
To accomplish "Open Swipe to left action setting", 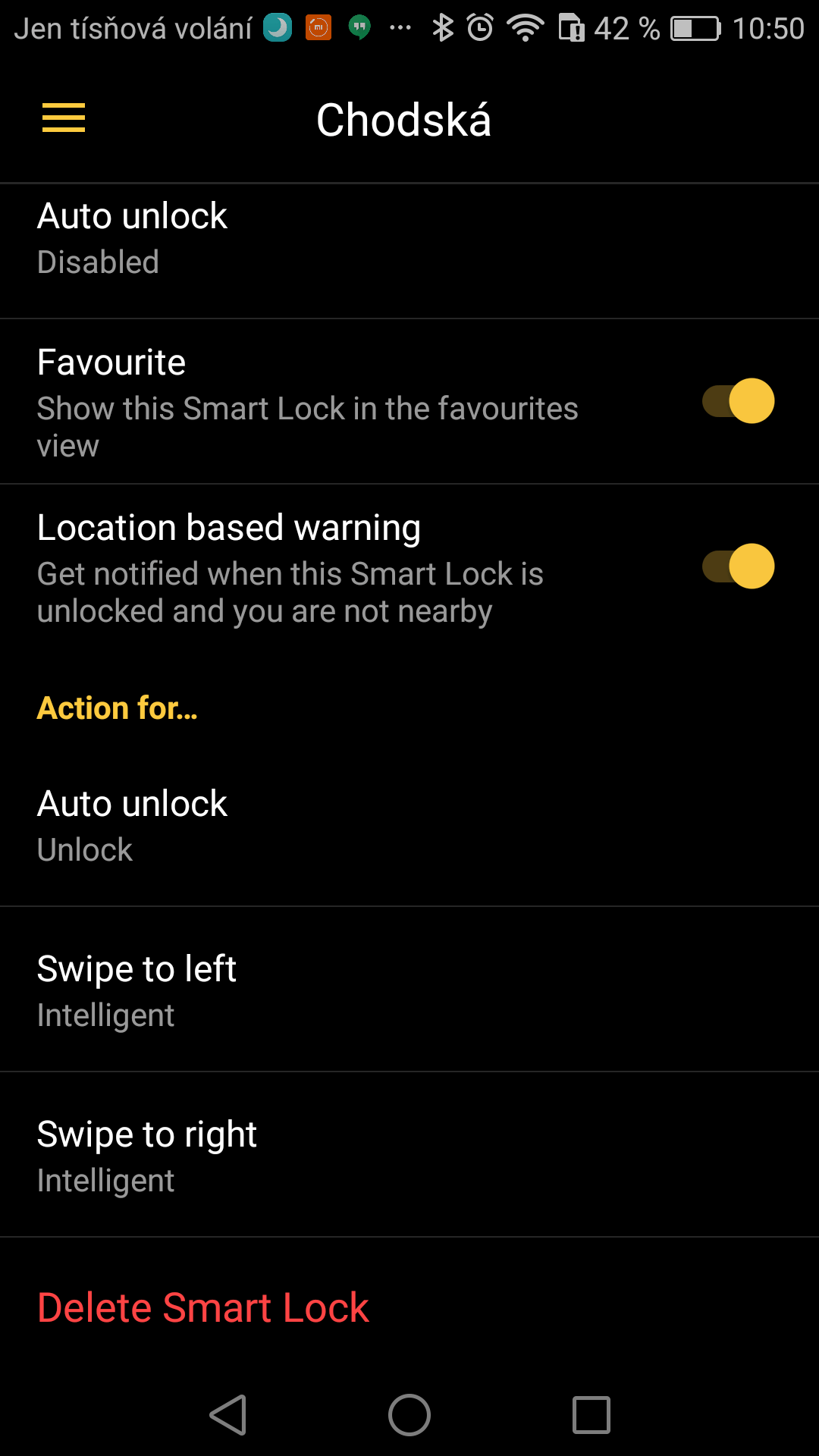I will coord(409,990).
